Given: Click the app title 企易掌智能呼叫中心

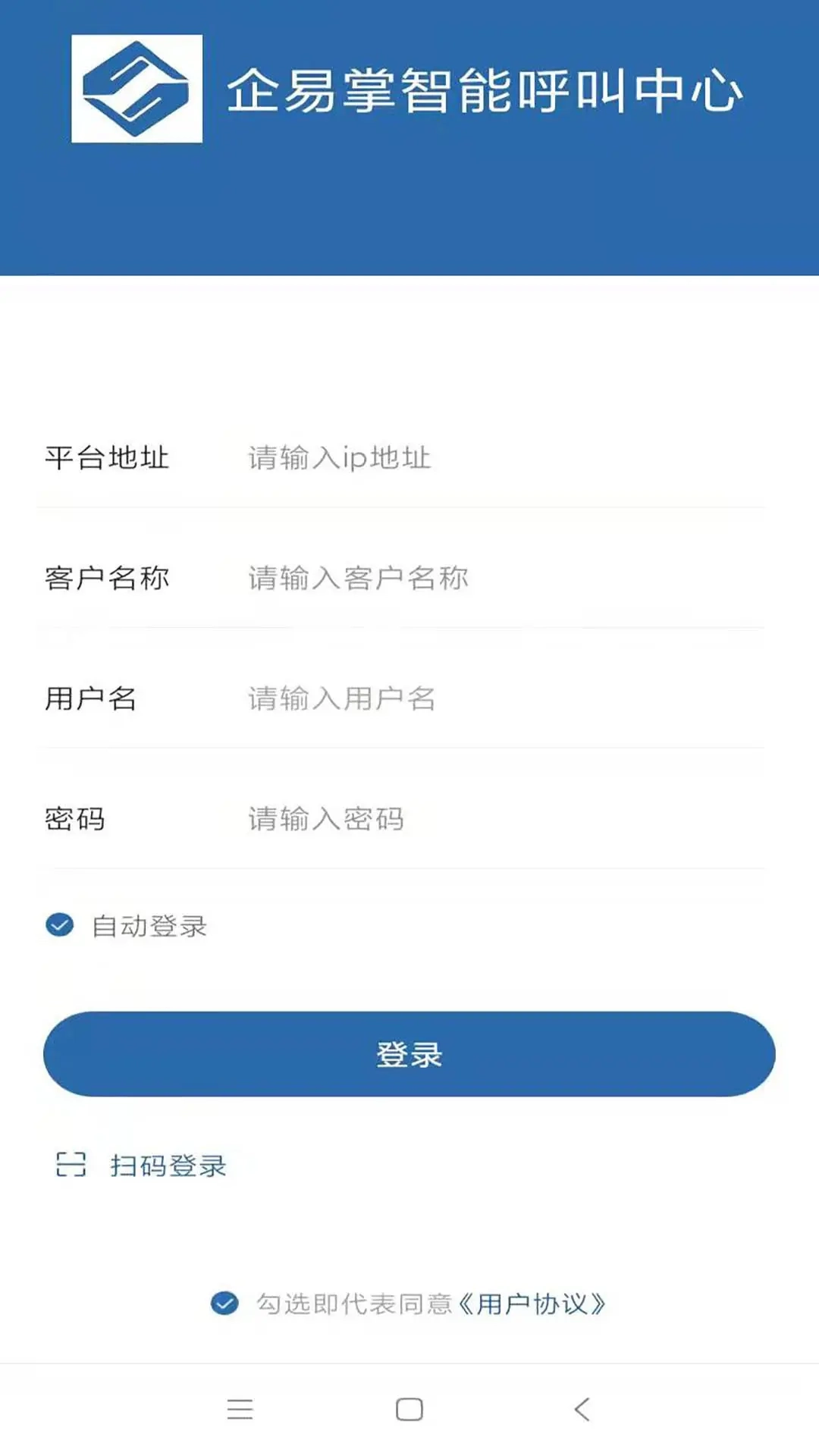Looking at the screenshot, I should coord(489,89).
